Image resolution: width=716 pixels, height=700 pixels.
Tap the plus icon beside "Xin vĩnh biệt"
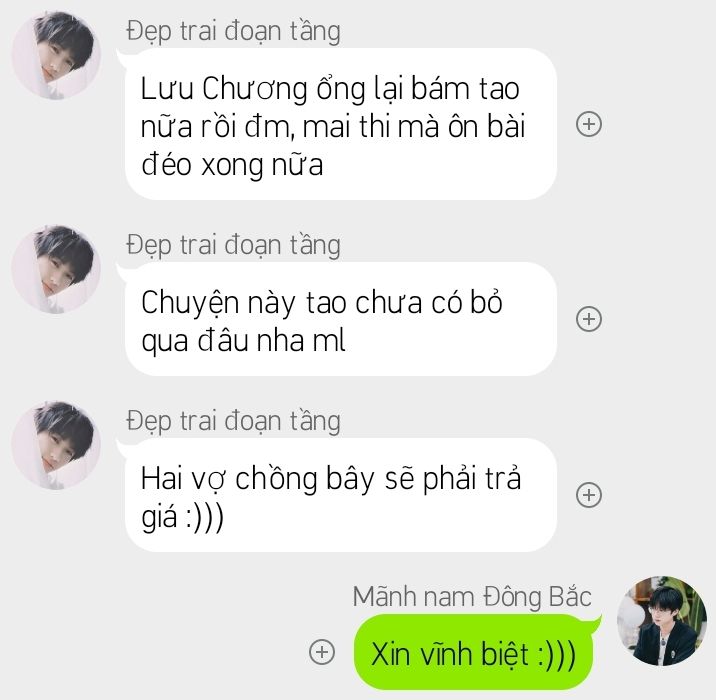(x=321, y=652)
